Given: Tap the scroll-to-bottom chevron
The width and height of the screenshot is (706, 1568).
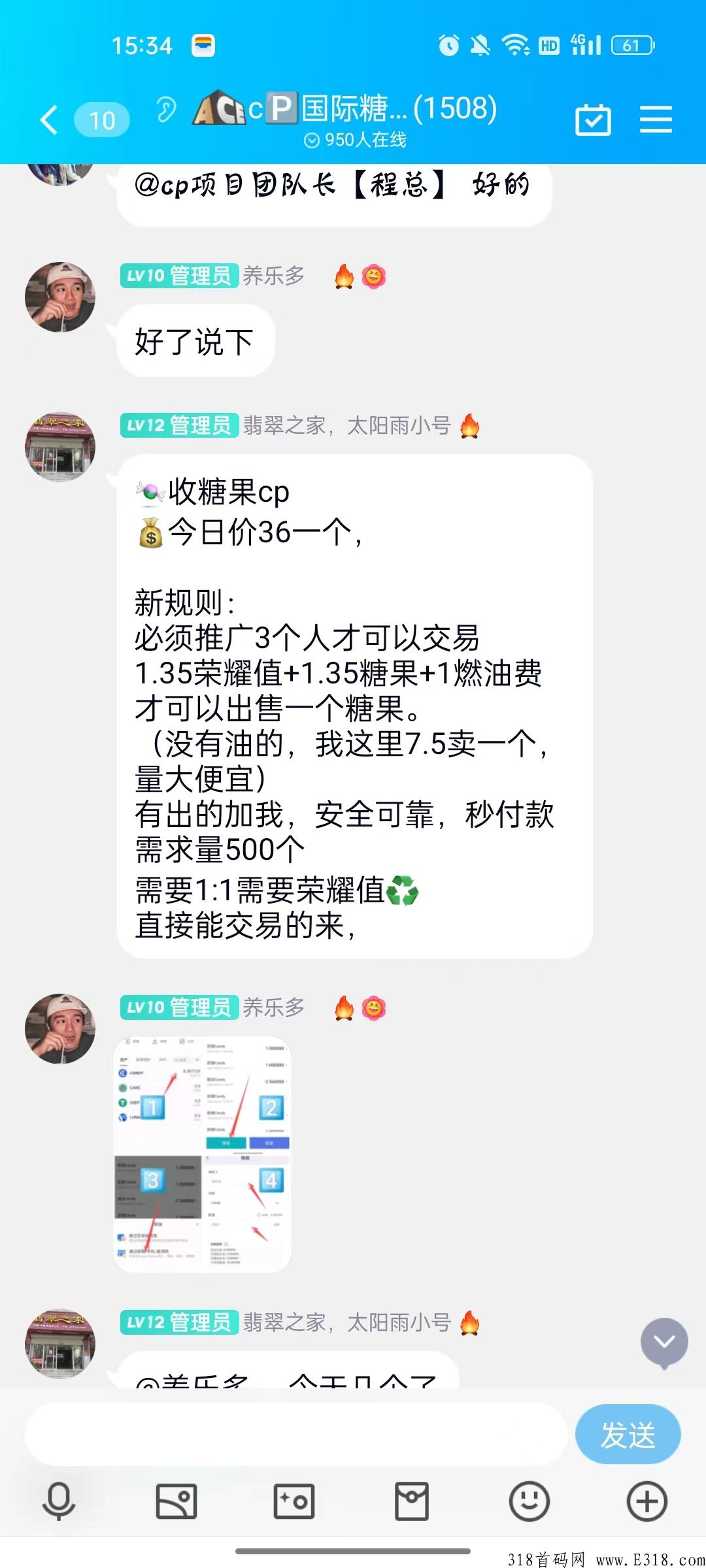Looking at the screenshot, I should click(664, 1339).
